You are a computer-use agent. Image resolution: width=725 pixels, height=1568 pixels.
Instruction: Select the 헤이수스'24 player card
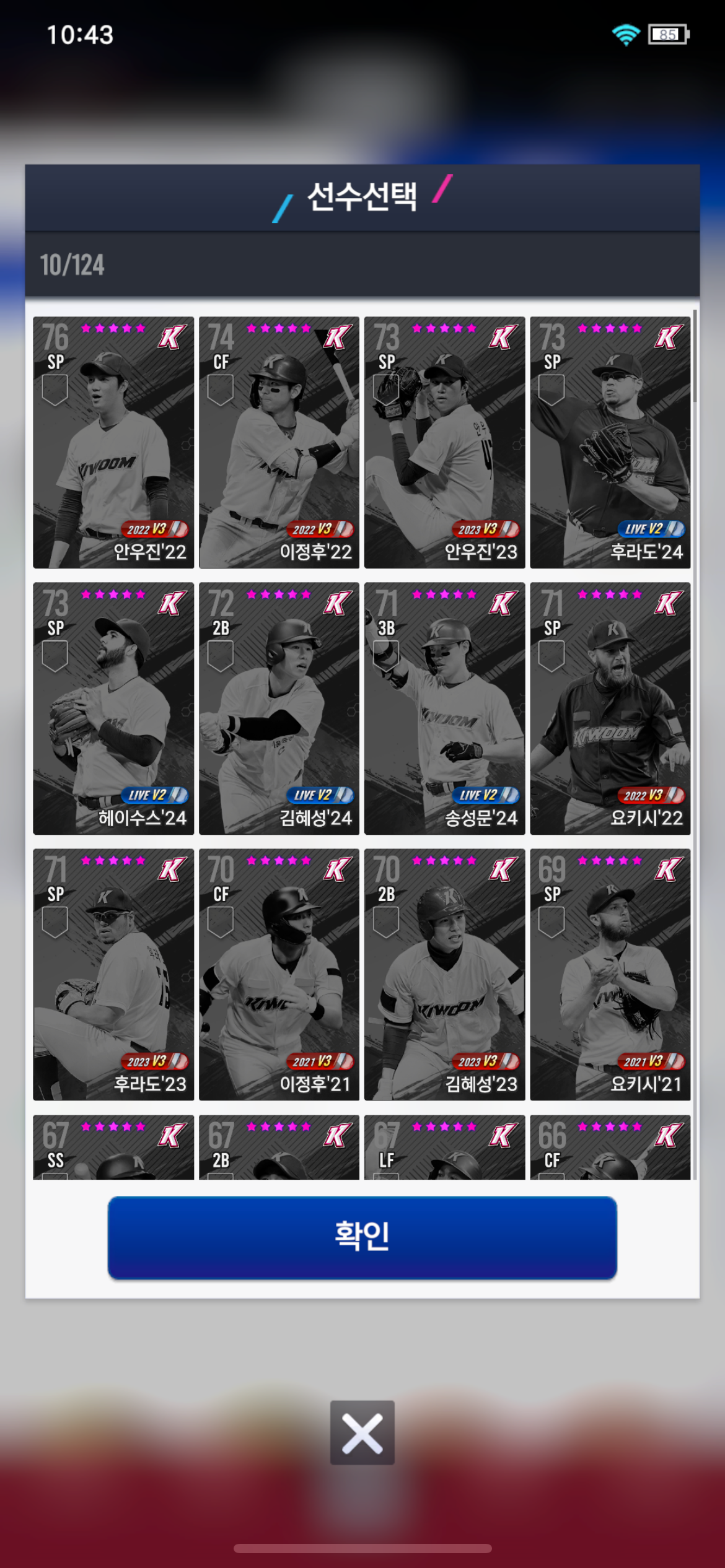point(113,708)
